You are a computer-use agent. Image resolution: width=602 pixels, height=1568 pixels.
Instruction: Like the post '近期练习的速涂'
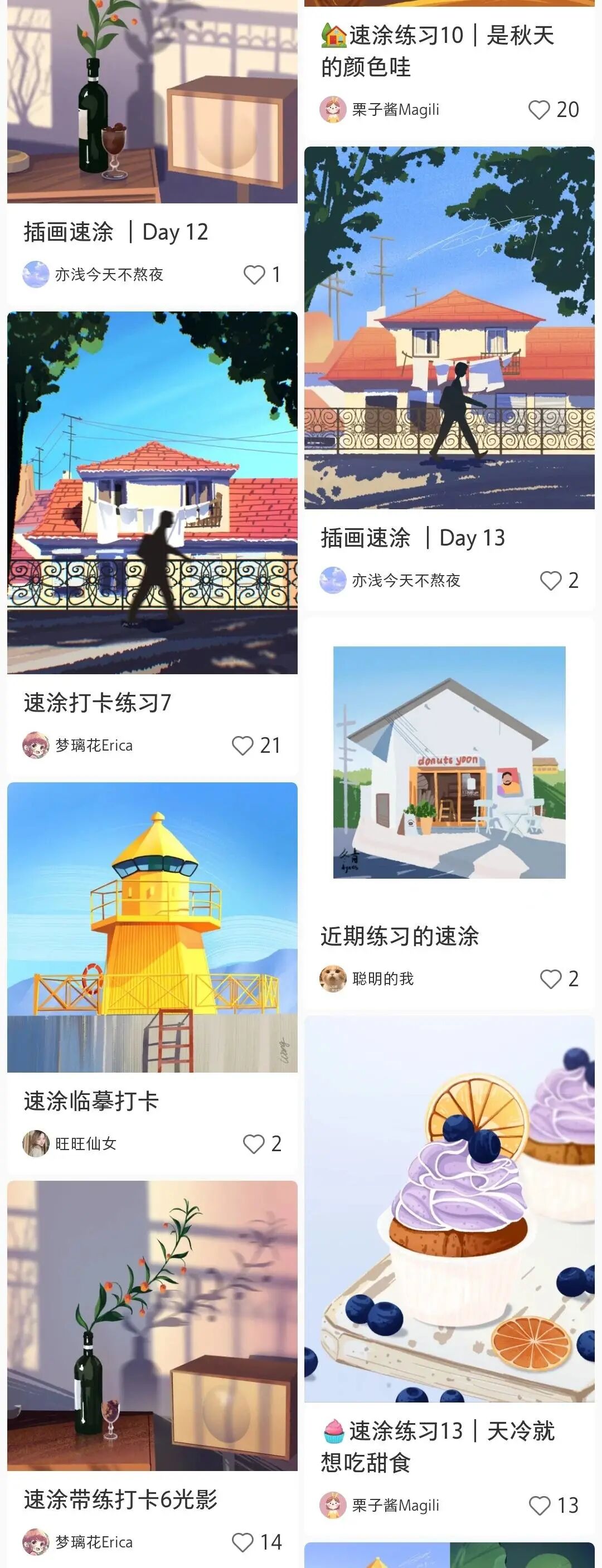(550, 979)
